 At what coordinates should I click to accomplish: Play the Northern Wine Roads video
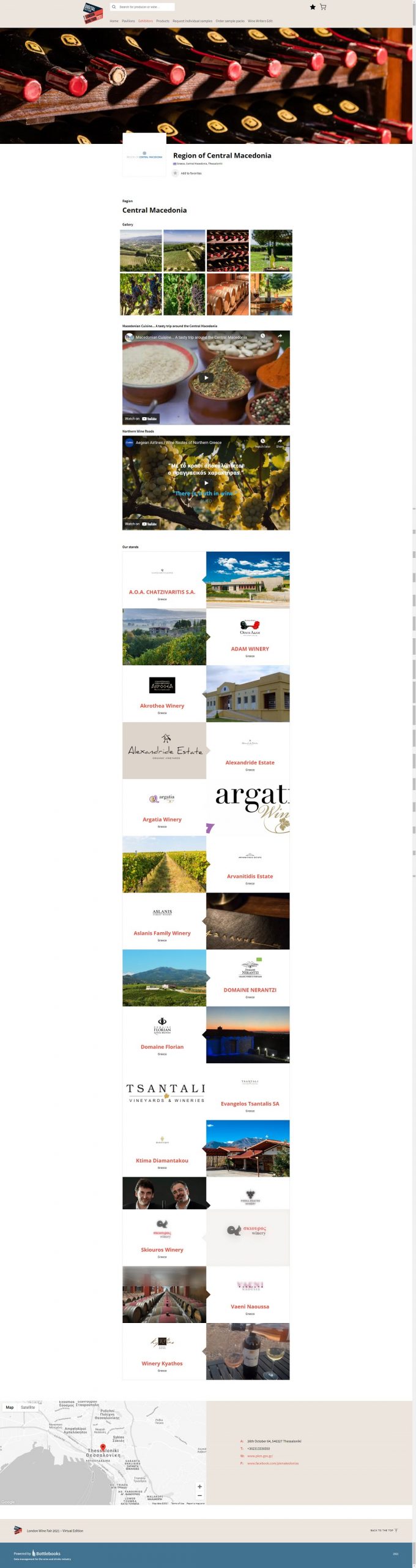[x=206, y=483]
